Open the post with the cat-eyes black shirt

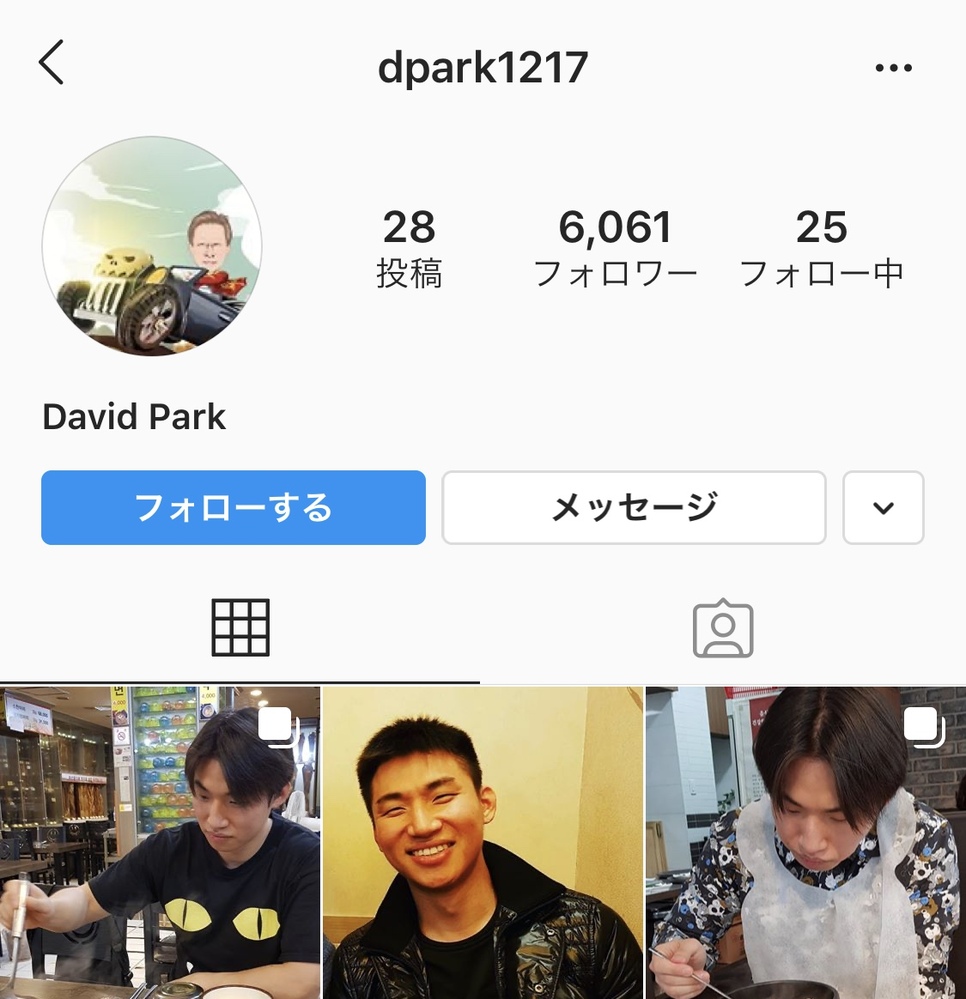click(x=160, y=842)
